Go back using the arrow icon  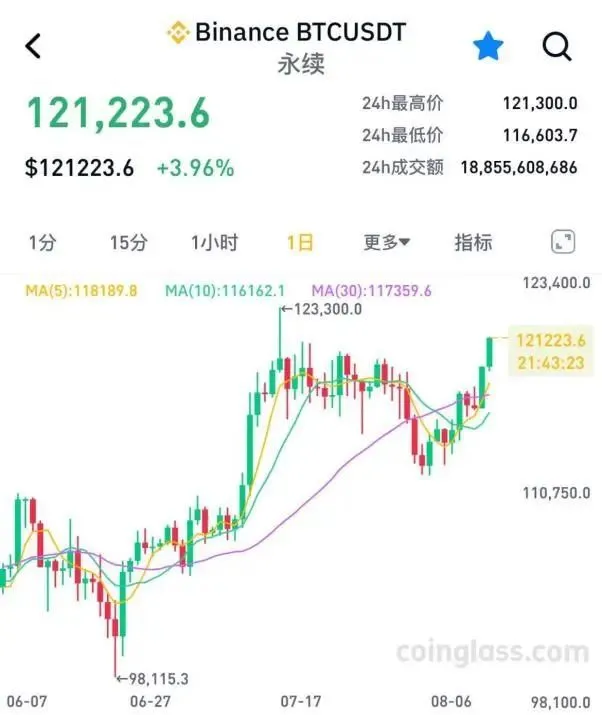tap(33, 46)
